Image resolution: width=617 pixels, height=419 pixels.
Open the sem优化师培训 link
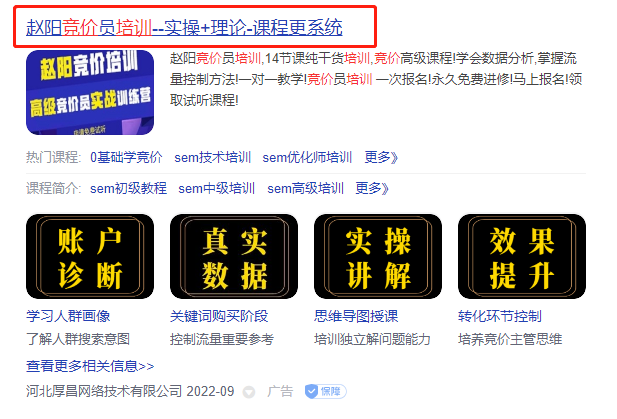click(x=307, y=157)
